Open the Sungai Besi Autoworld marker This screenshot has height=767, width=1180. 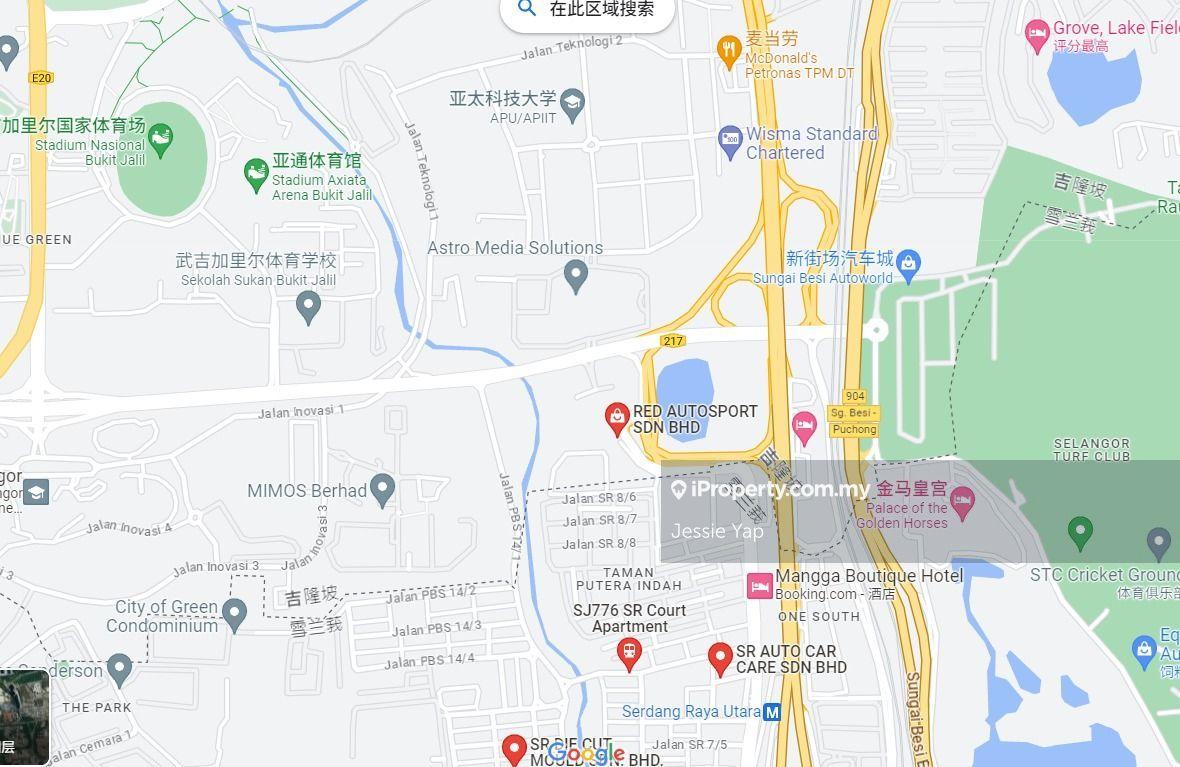[908, 263]
